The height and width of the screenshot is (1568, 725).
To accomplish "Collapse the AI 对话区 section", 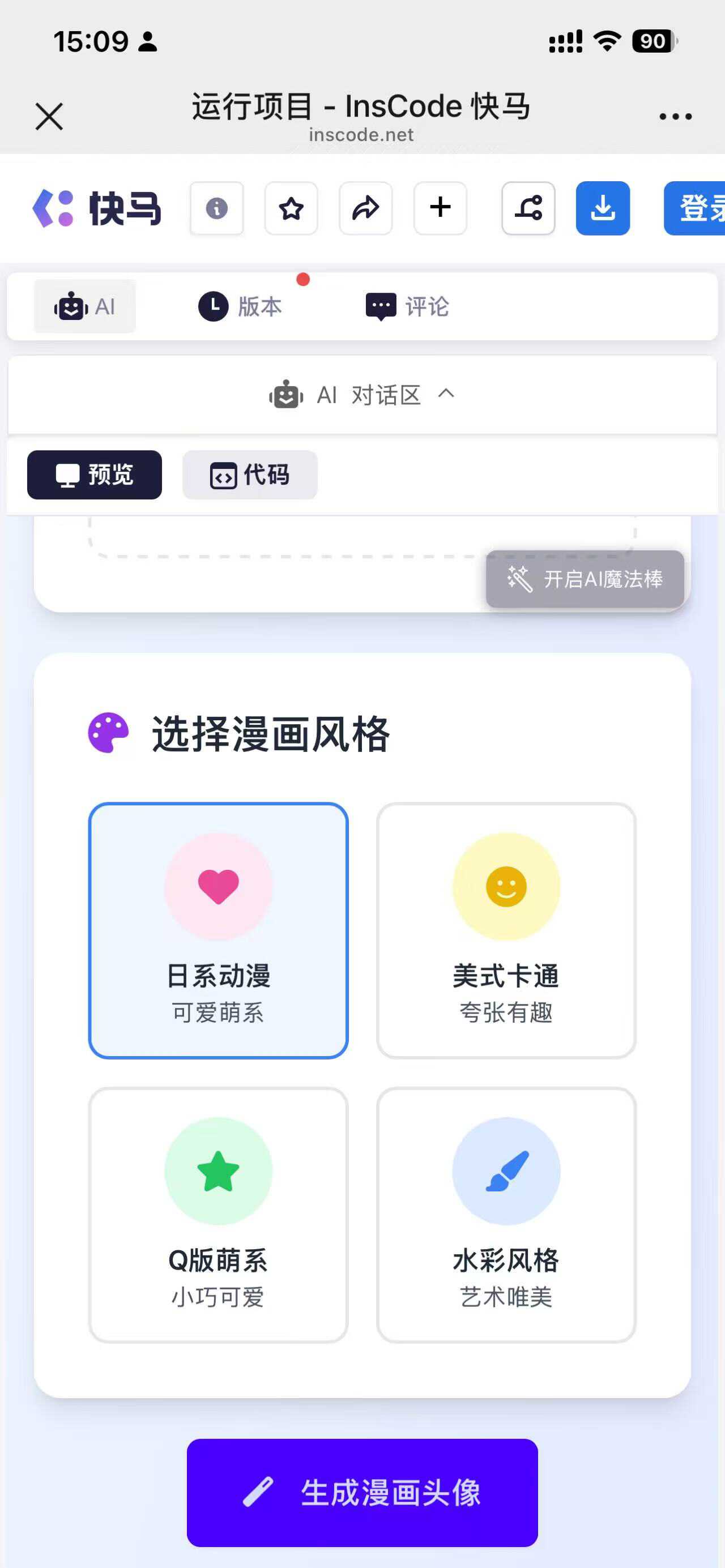I will coord(362,395).
